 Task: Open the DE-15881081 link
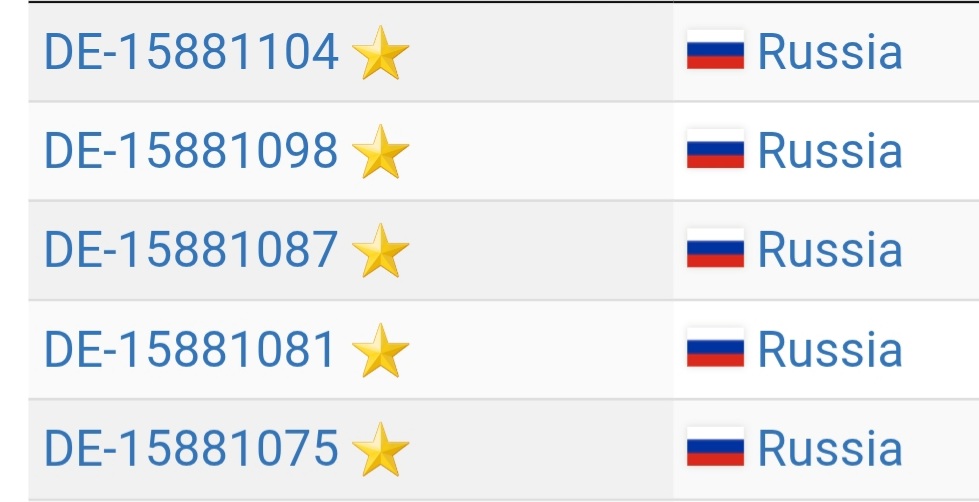click(191, 349)
